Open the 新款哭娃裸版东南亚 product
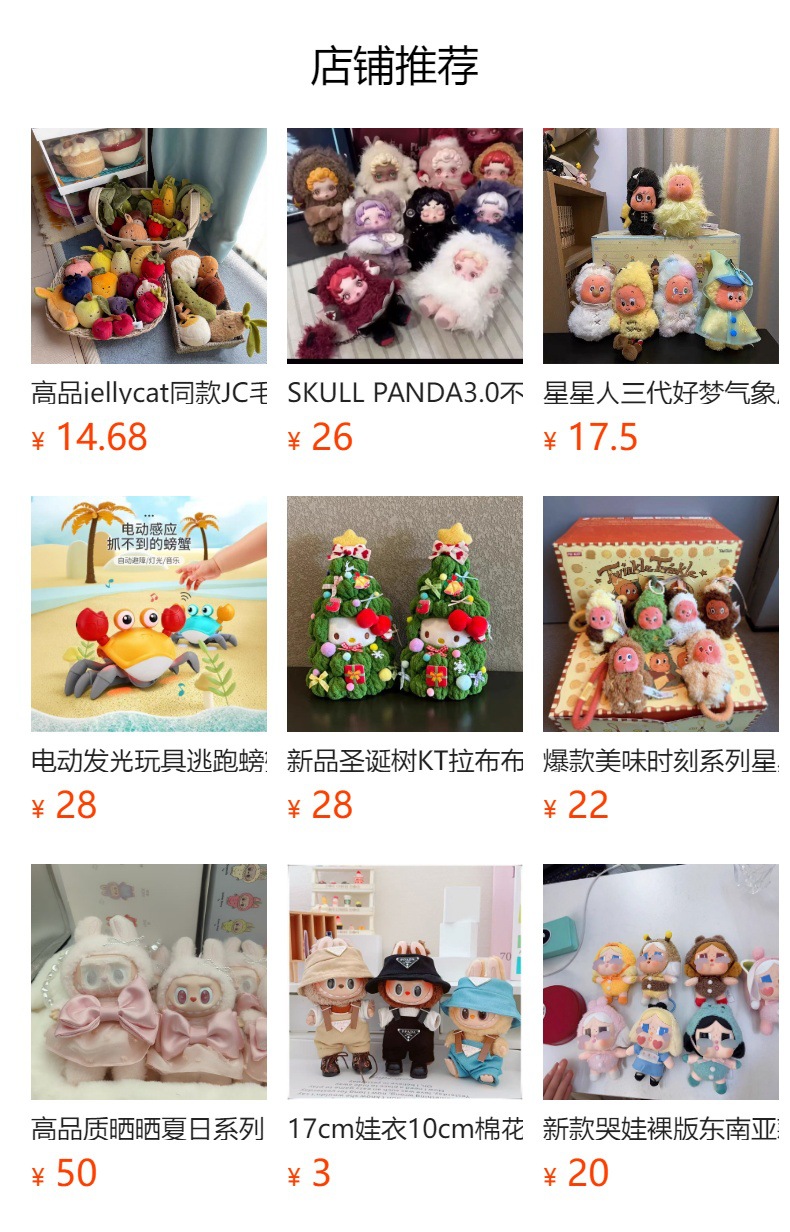This screenshot has width=790, height=1232. (661, 1029)
